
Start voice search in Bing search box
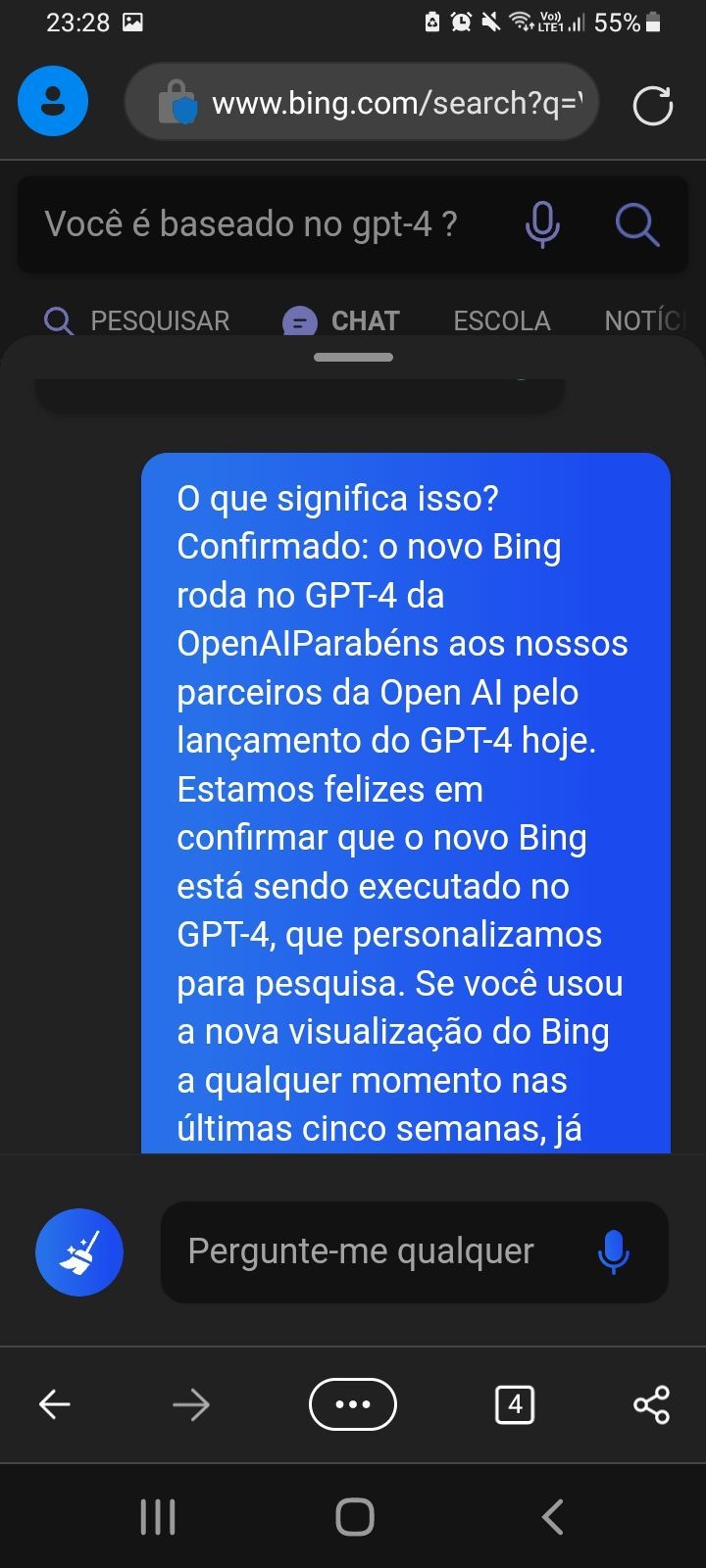tap(541, 224)
